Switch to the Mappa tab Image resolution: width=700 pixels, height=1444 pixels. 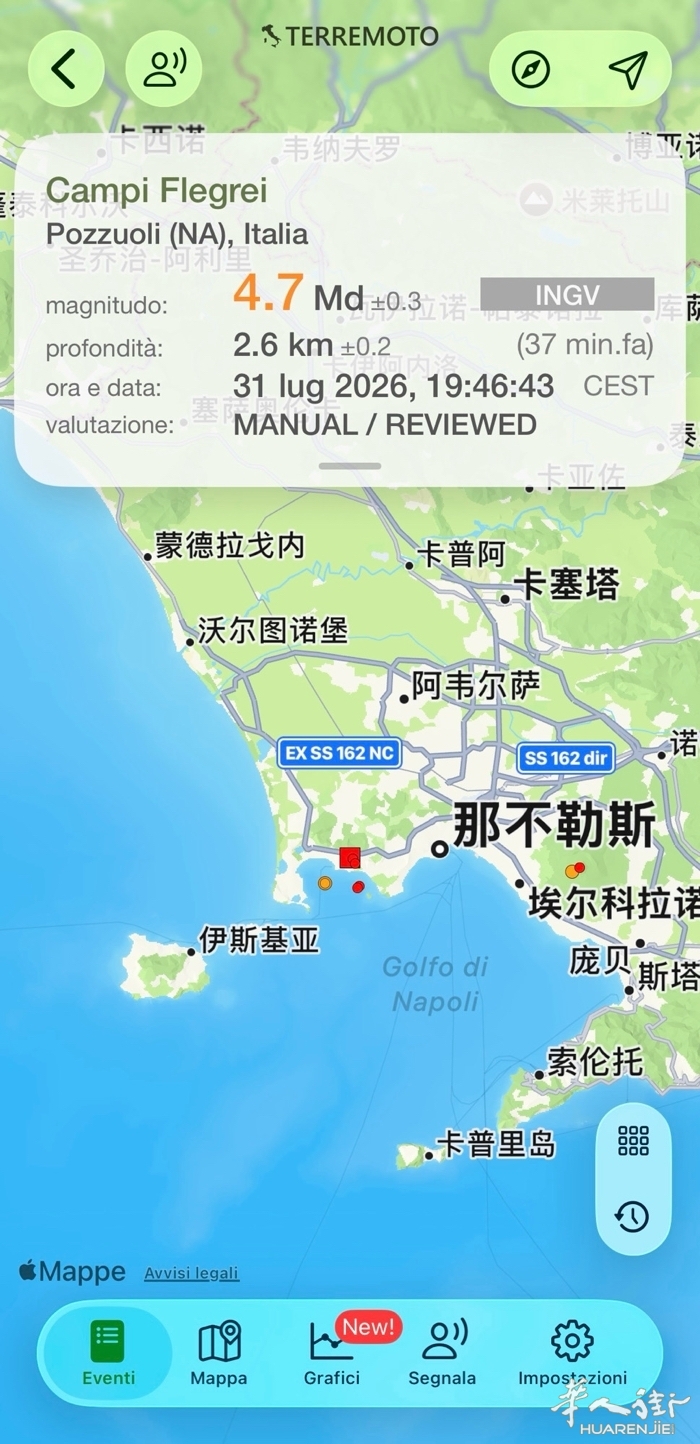(x=219, y=1354)
